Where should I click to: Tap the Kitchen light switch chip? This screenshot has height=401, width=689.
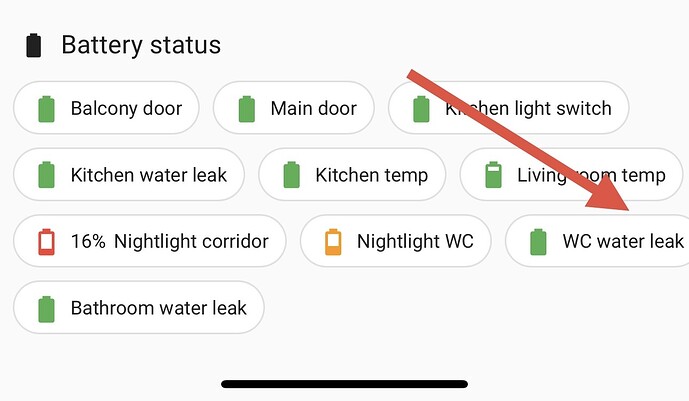(x=507, y=108)
